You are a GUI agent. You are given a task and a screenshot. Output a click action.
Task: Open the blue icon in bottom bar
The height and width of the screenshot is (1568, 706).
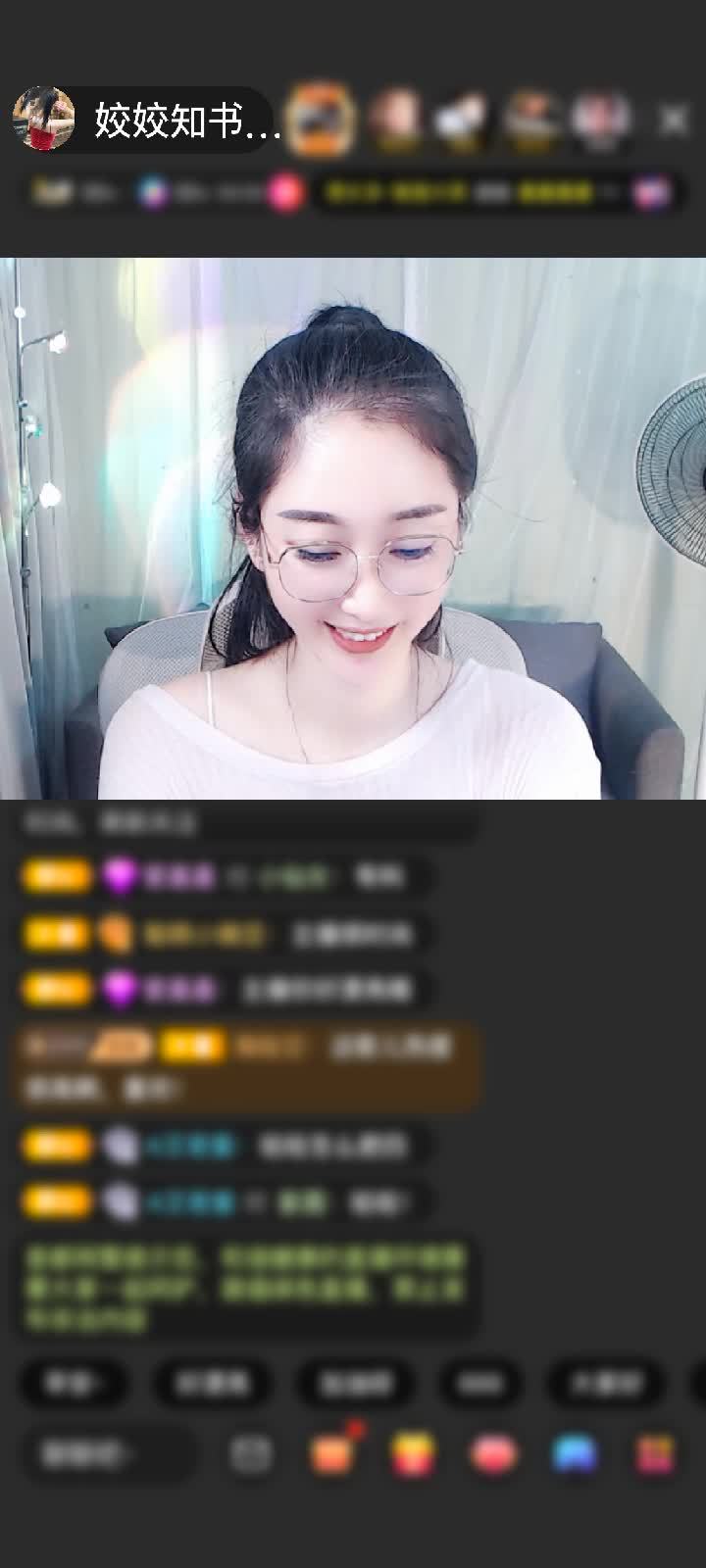pos(575,1454)
